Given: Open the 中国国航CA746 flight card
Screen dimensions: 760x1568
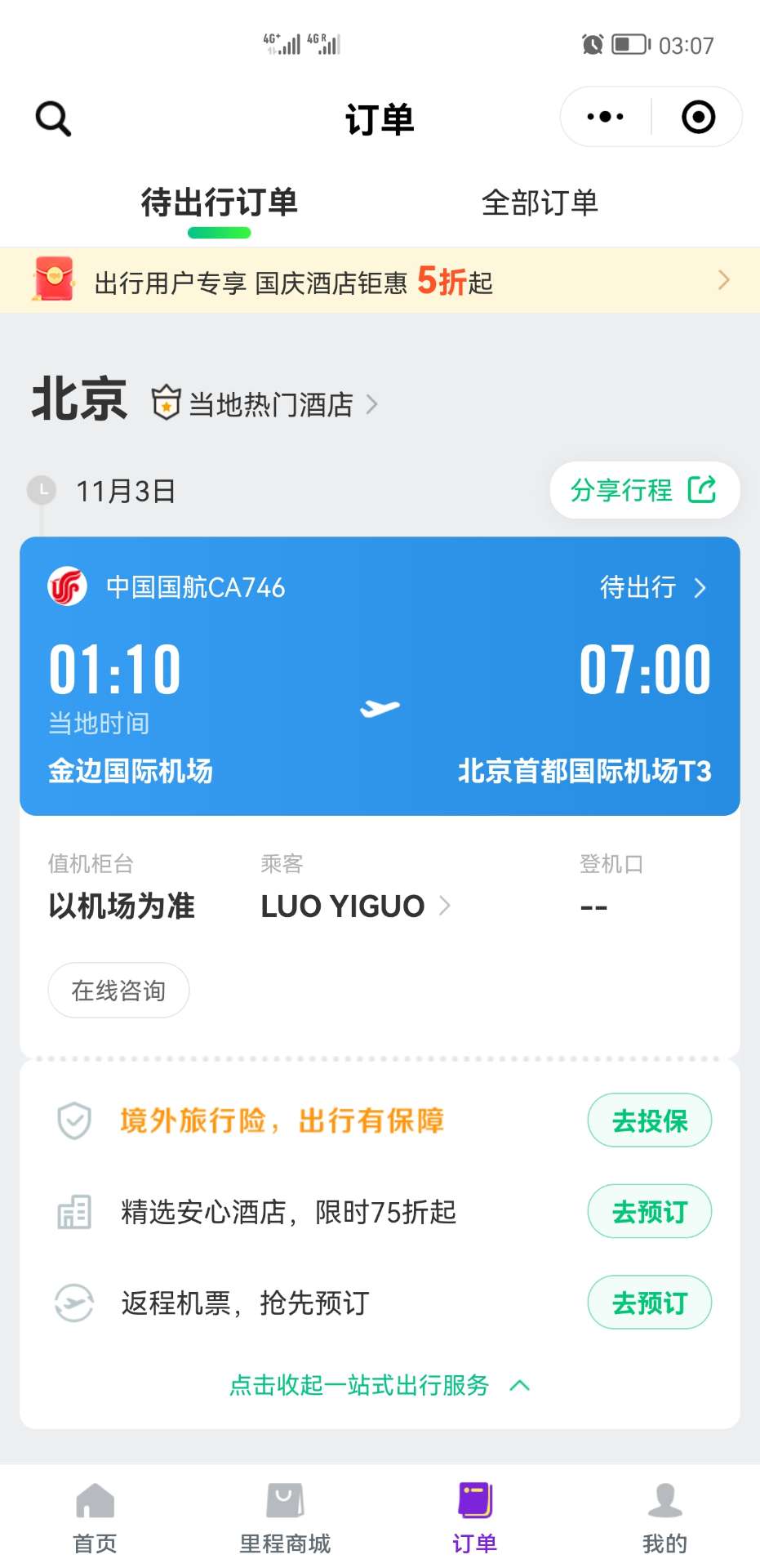Looking at the screenshot, I should coord(380,676).
